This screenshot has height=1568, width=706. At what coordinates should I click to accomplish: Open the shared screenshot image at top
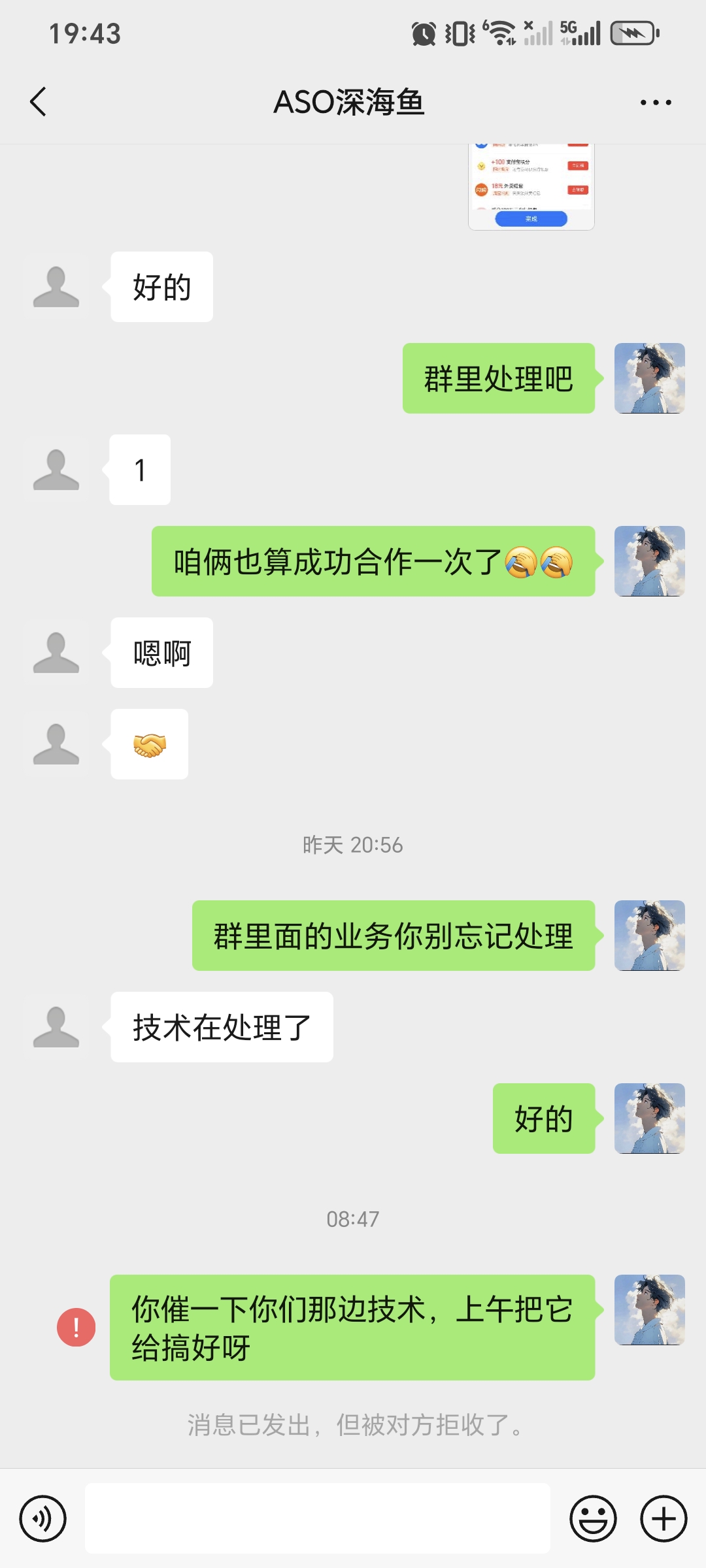coord(531,187)
